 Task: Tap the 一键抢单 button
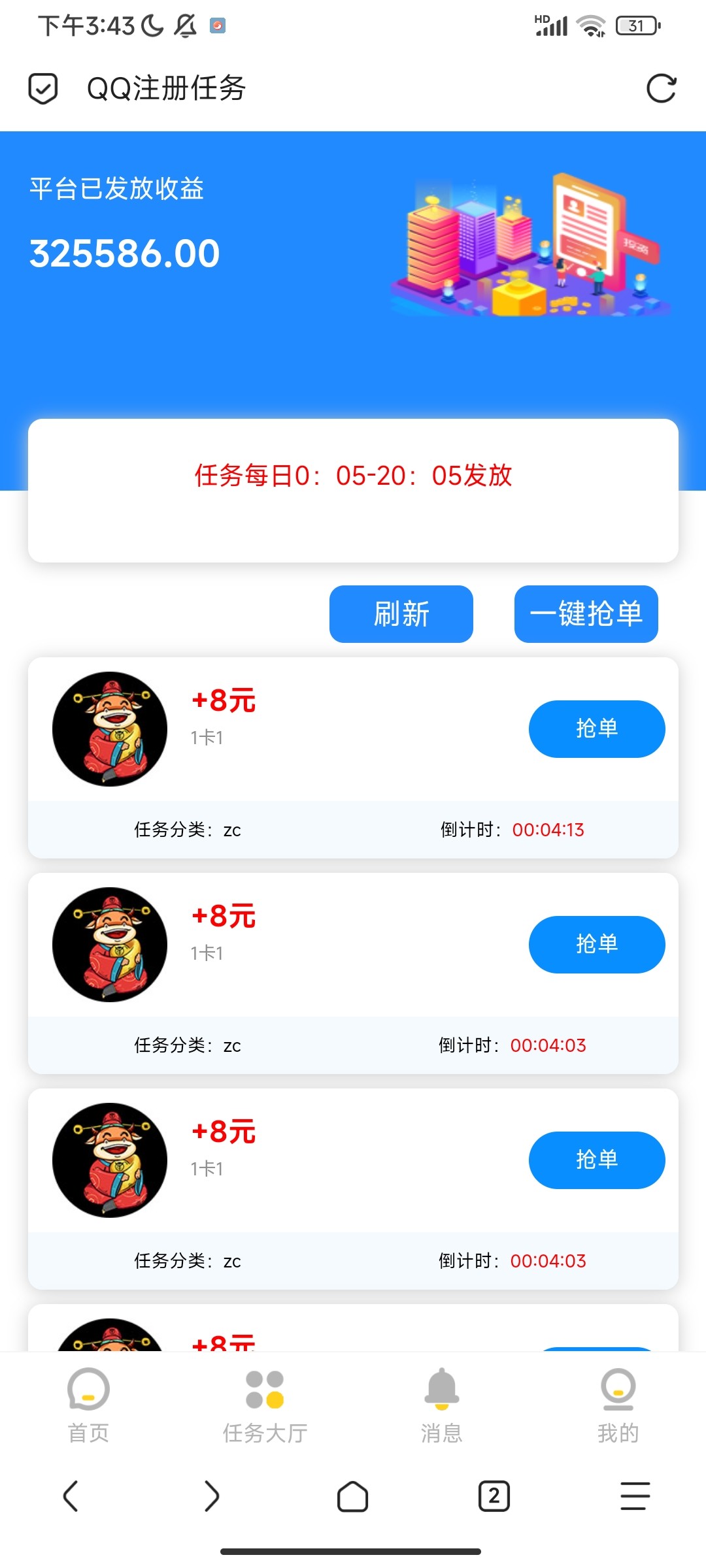tap(586, 614)
